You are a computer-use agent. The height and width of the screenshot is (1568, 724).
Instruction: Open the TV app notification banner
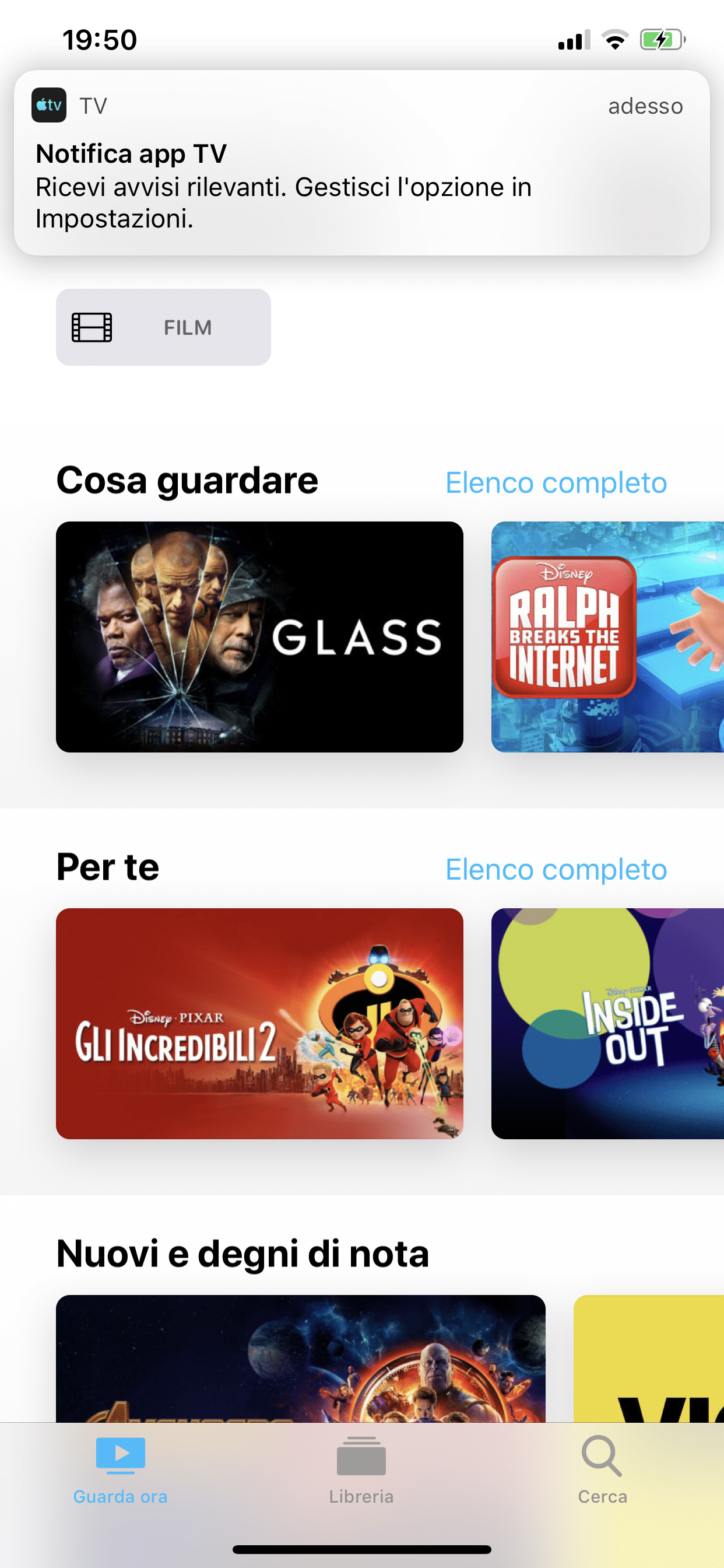point(361,163)
